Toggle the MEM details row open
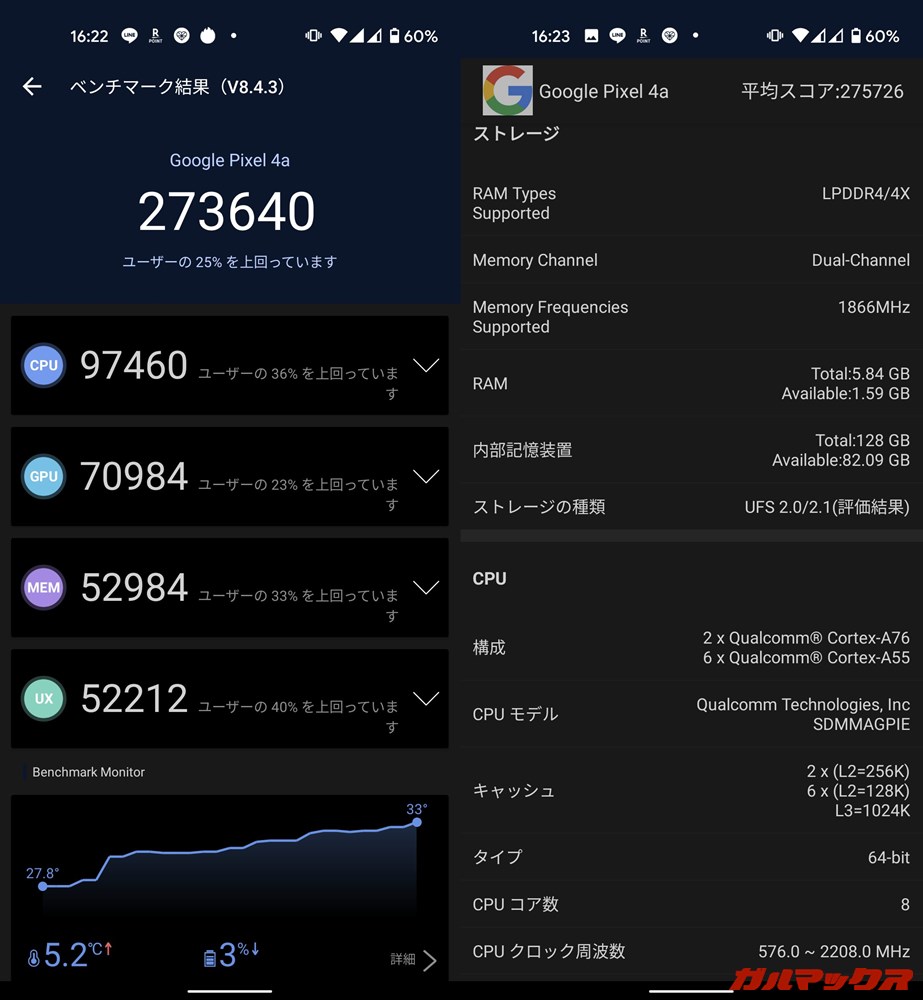This screenshot has width=923, height=1000. tap(426, 587)
